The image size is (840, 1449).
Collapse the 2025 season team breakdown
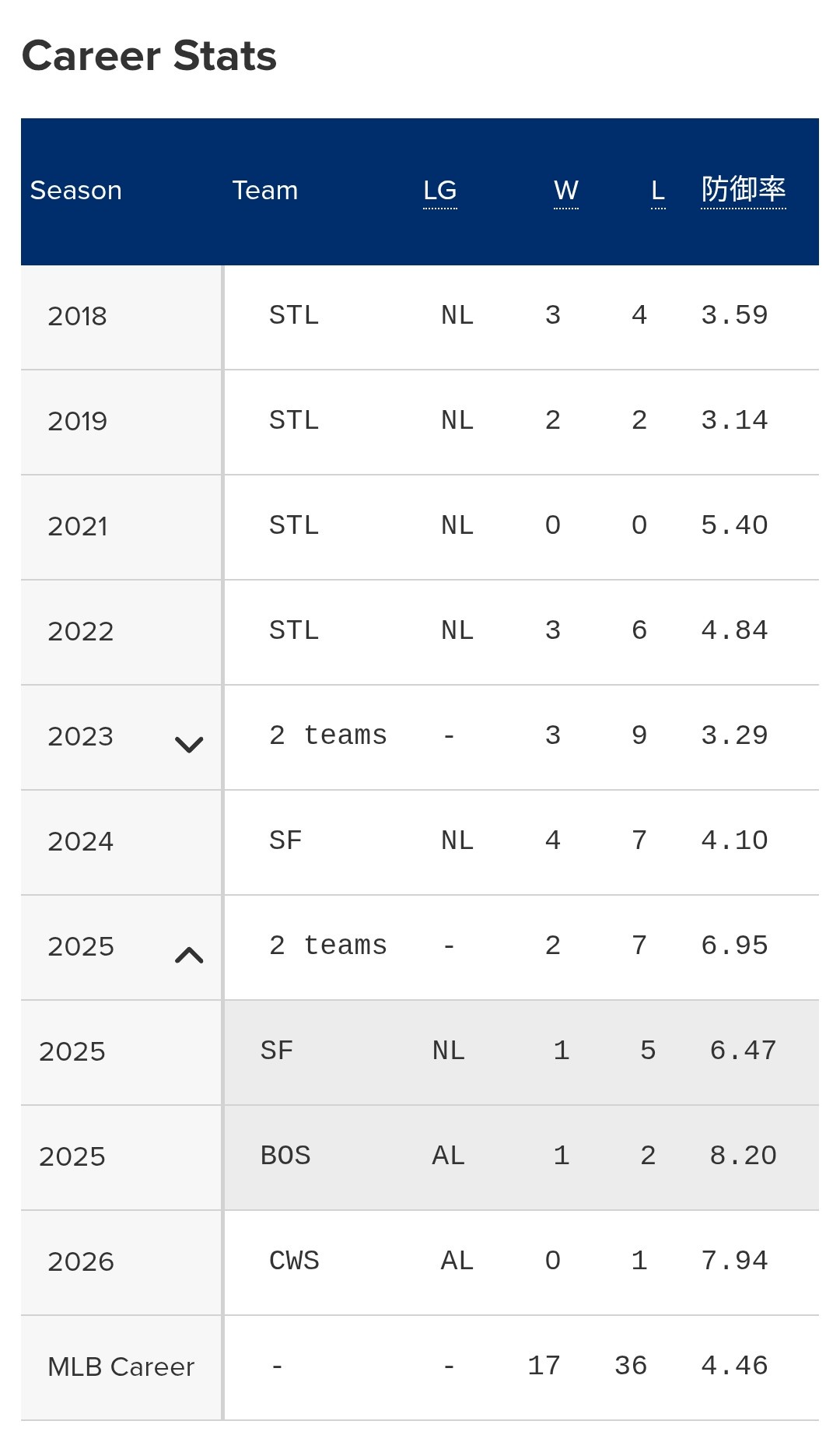click(189, 955)
